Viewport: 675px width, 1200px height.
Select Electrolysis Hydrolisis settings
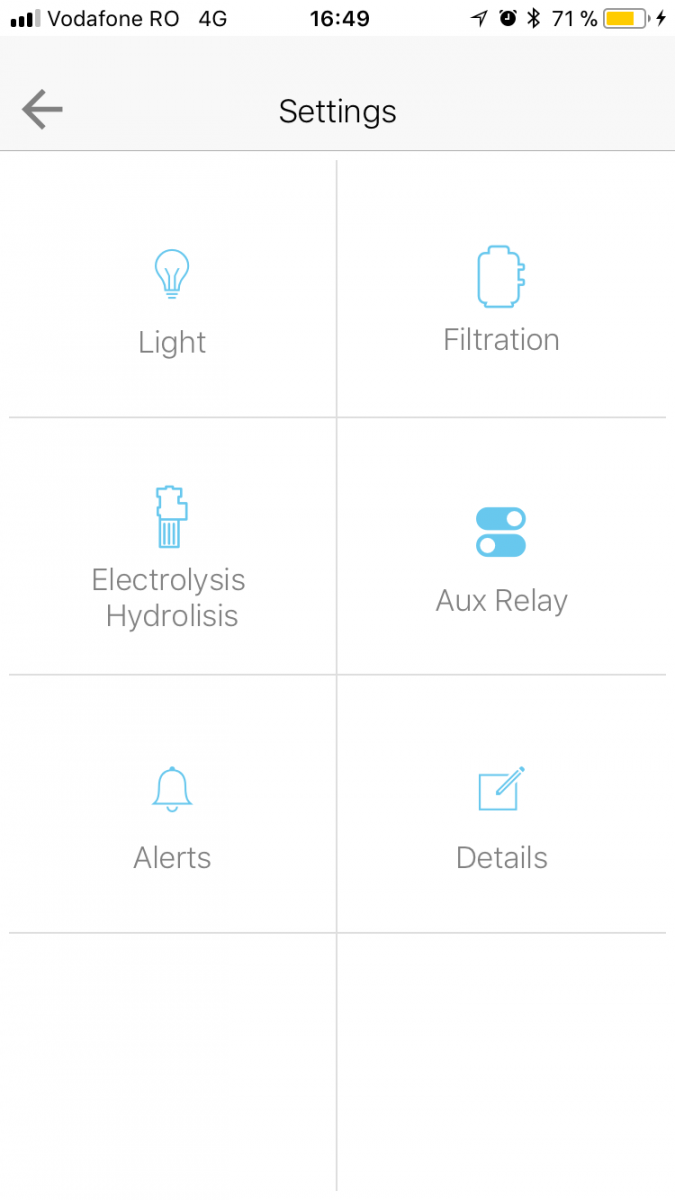(172, 546)
